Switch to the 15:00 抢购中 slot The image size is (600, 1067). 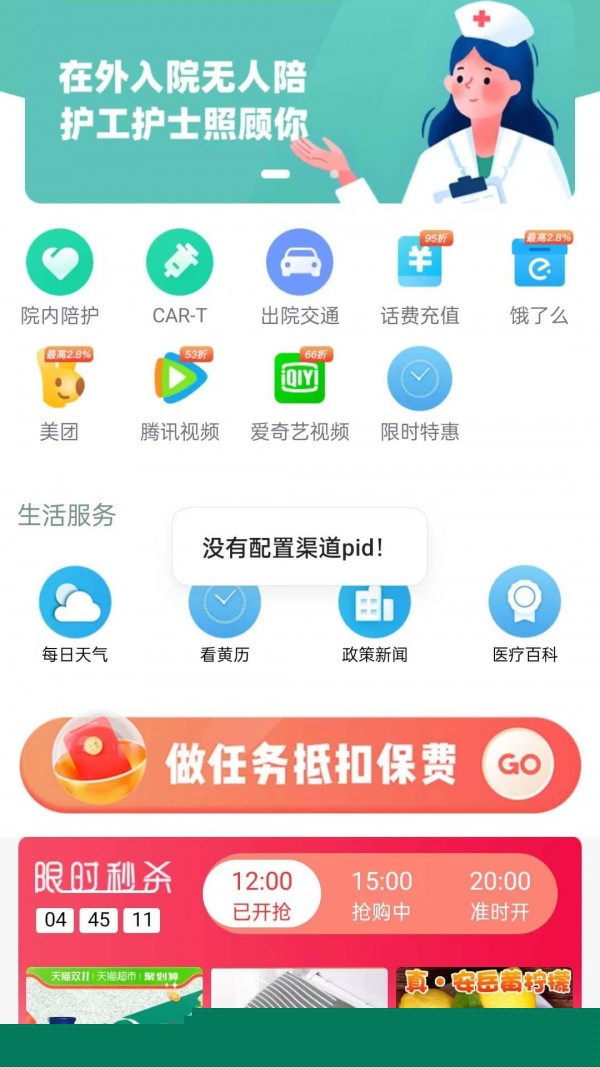coord(381,894)
